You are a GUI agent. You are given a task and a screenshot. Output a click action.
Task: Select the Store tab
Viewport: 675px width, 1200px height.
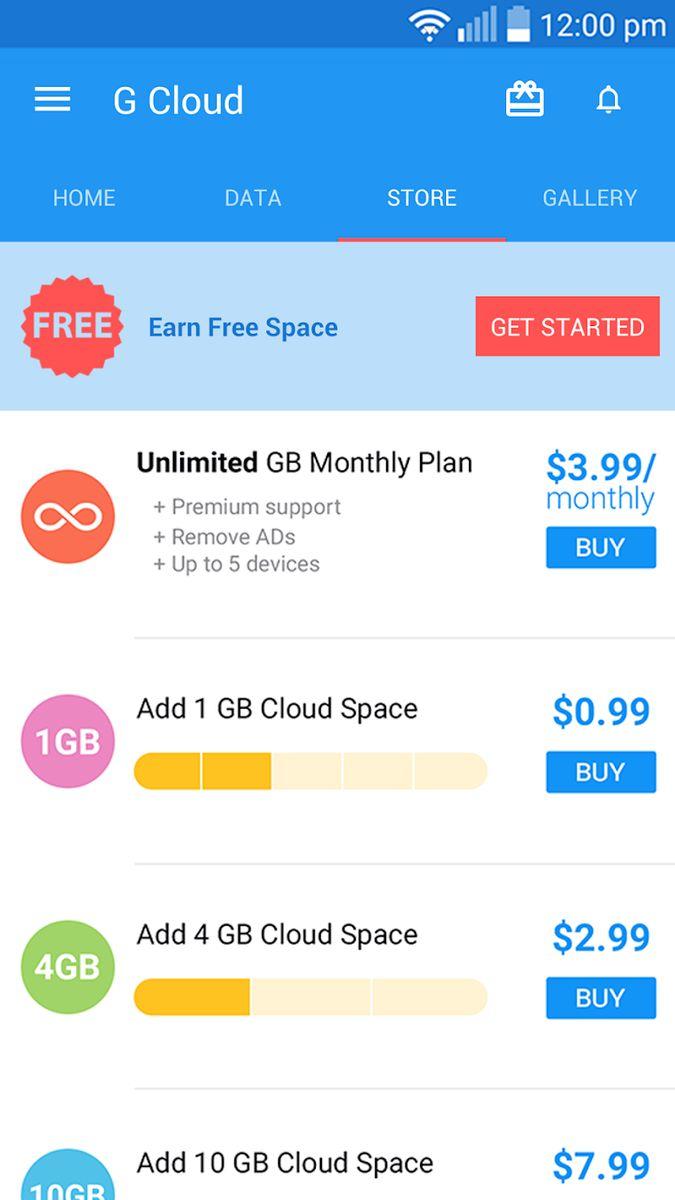coord(421,198)
